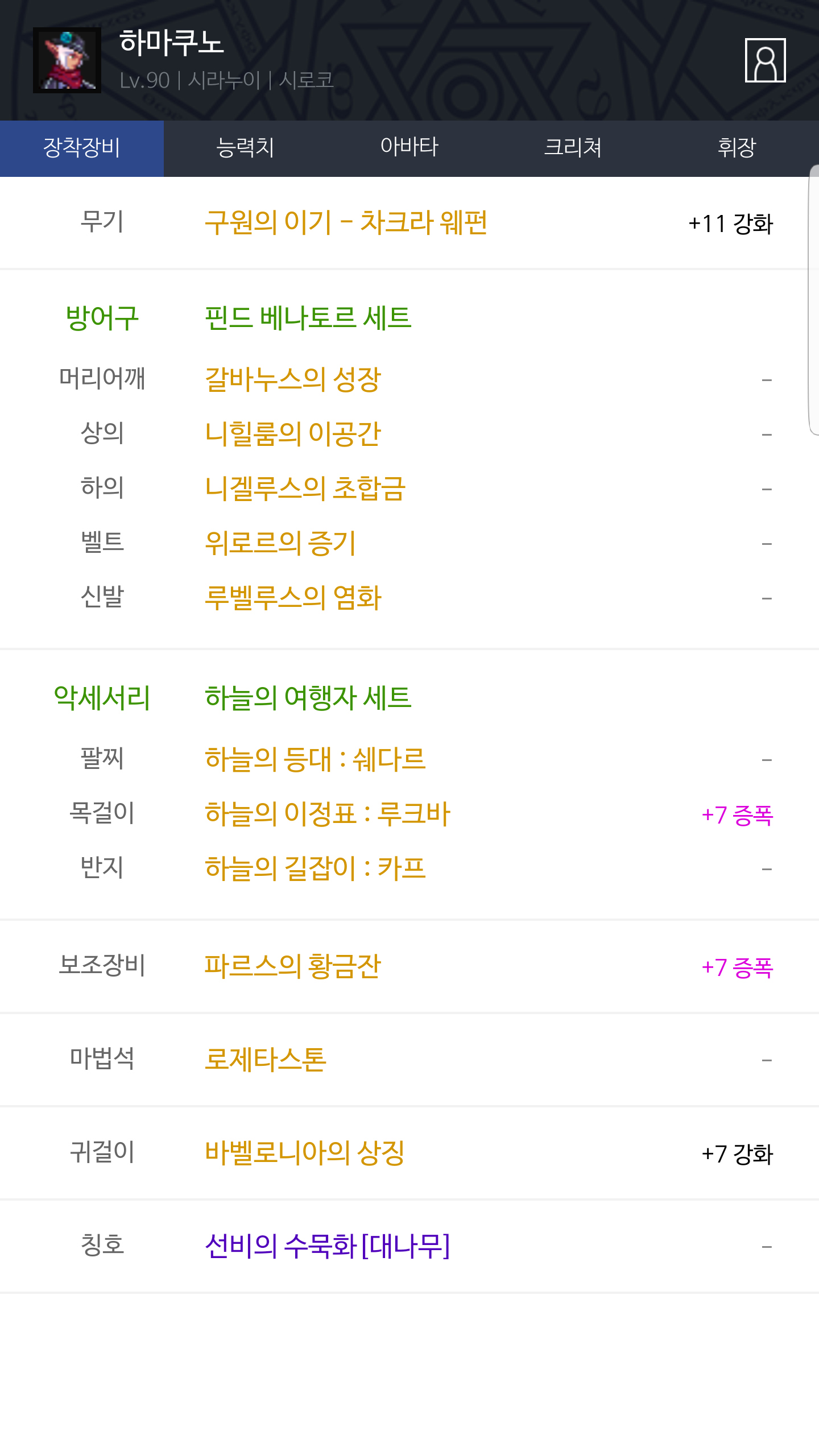Open 파르스의 황금잔 sub equipment
The height and width of the screenshot is (1456, 819).
point(293,966)
